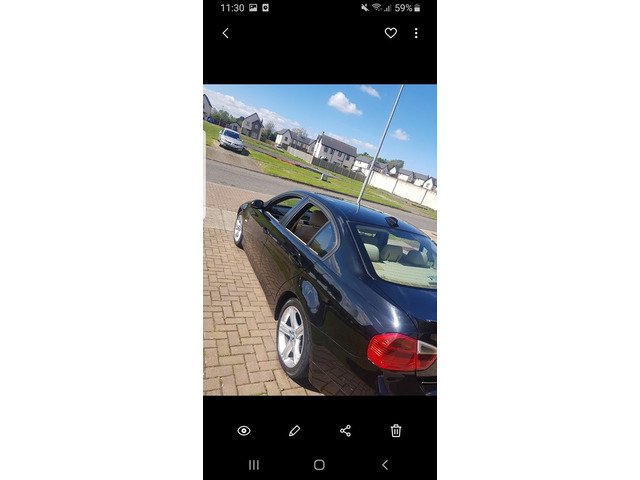Open the more options menu
This screenshot has height=480, width=640.
point(416,33)
